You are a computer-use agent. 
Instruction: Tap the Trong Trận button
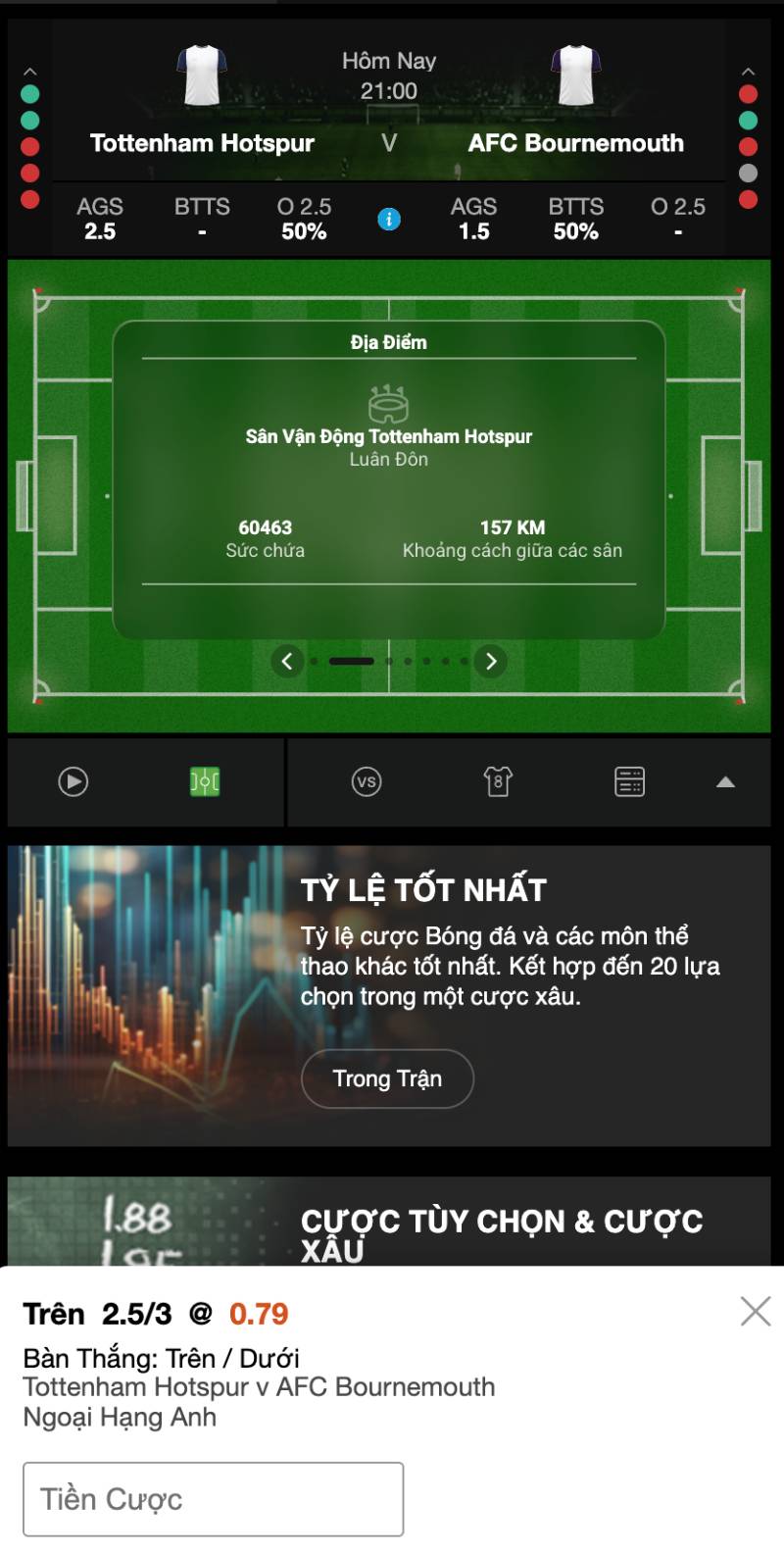tap(387, 1078)
